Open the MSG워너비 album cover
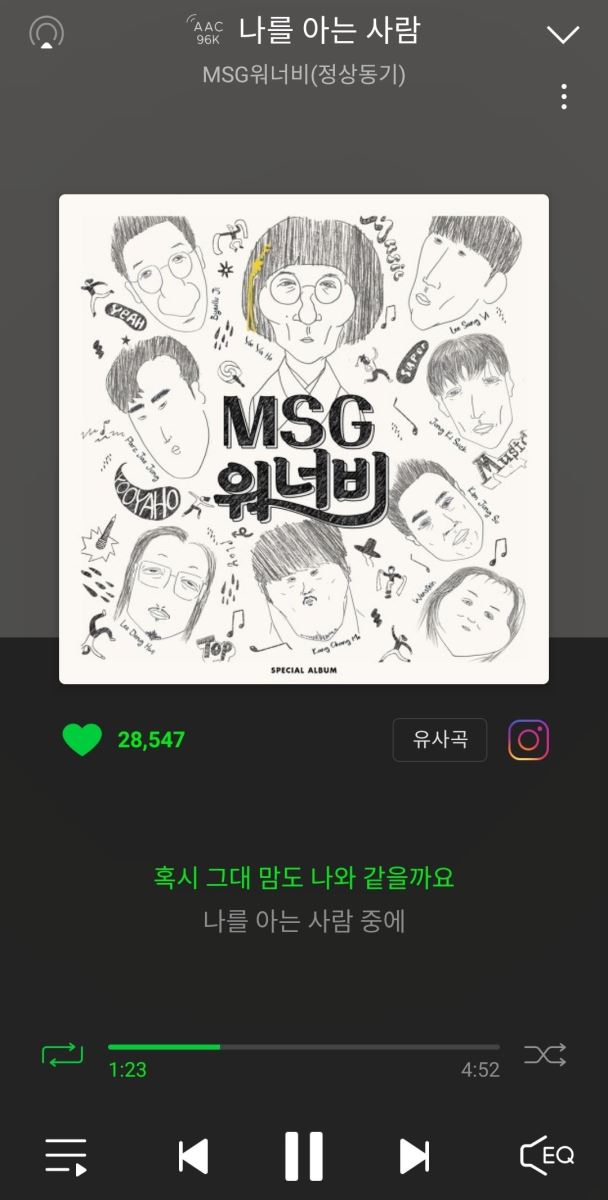Screen dimensions: 608x1200 pos(304,439)
